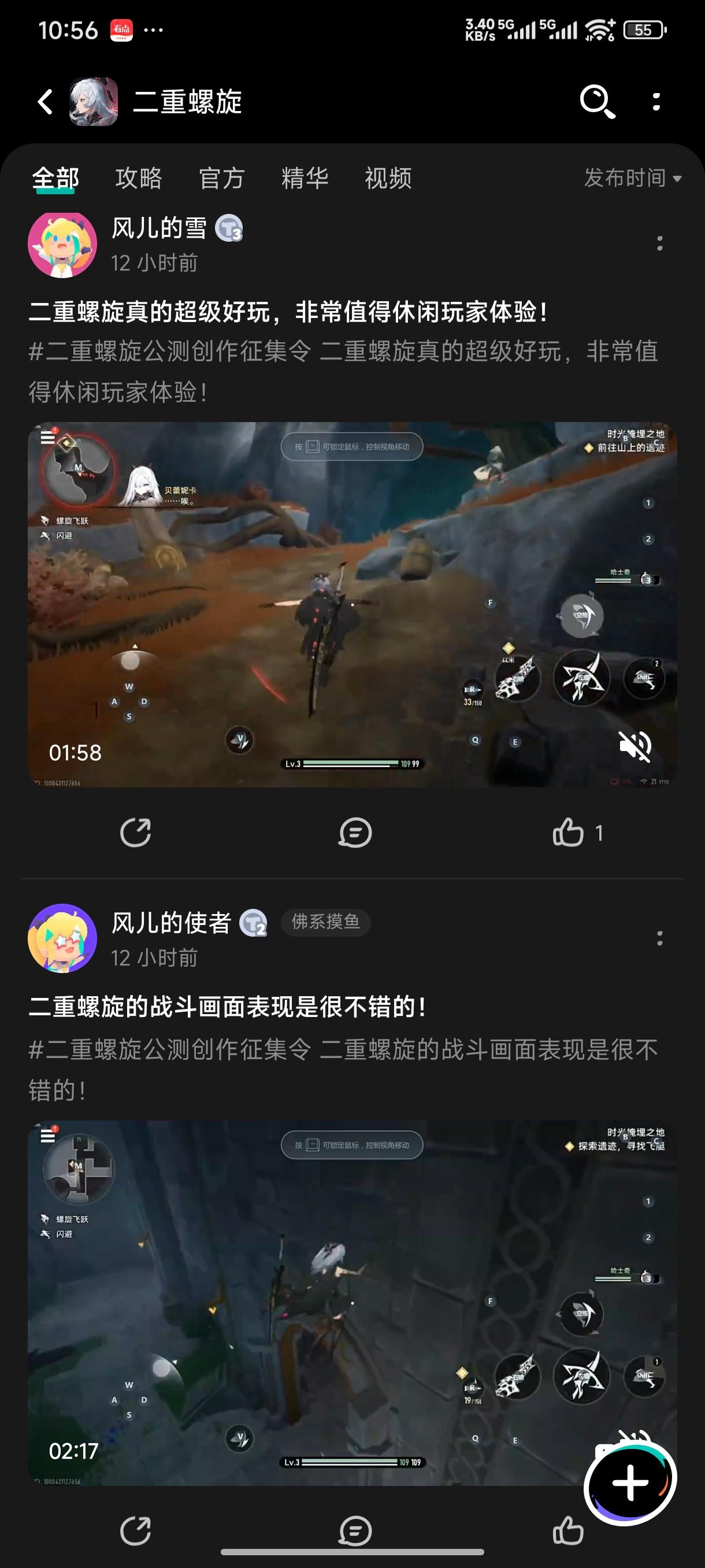Tap the 佛系摸鱼 label next to 风儿的使者
Viewport: 705px width, 1568px height.
(326, 923)
